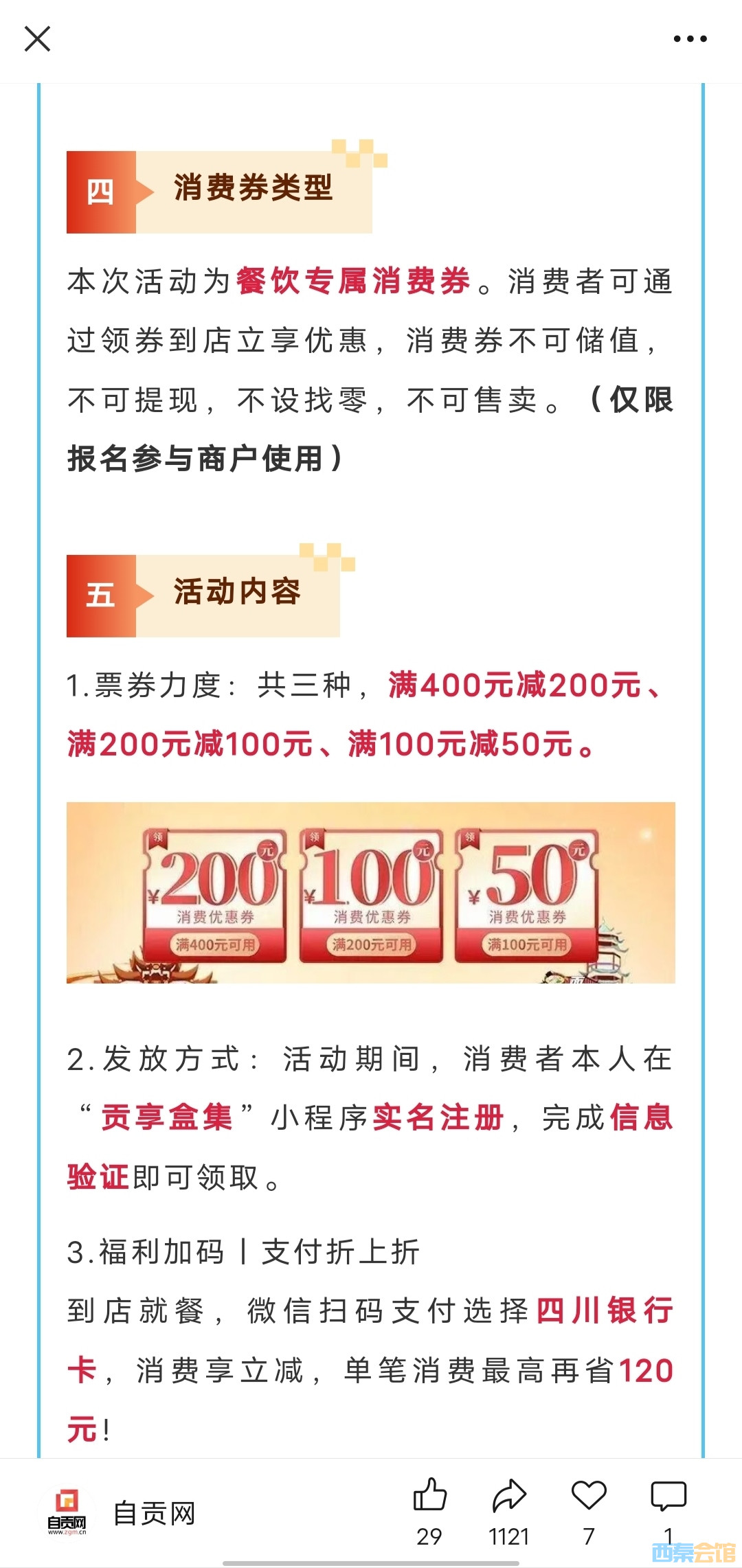Tap the heart icon to favorite

coord(589,1497)
